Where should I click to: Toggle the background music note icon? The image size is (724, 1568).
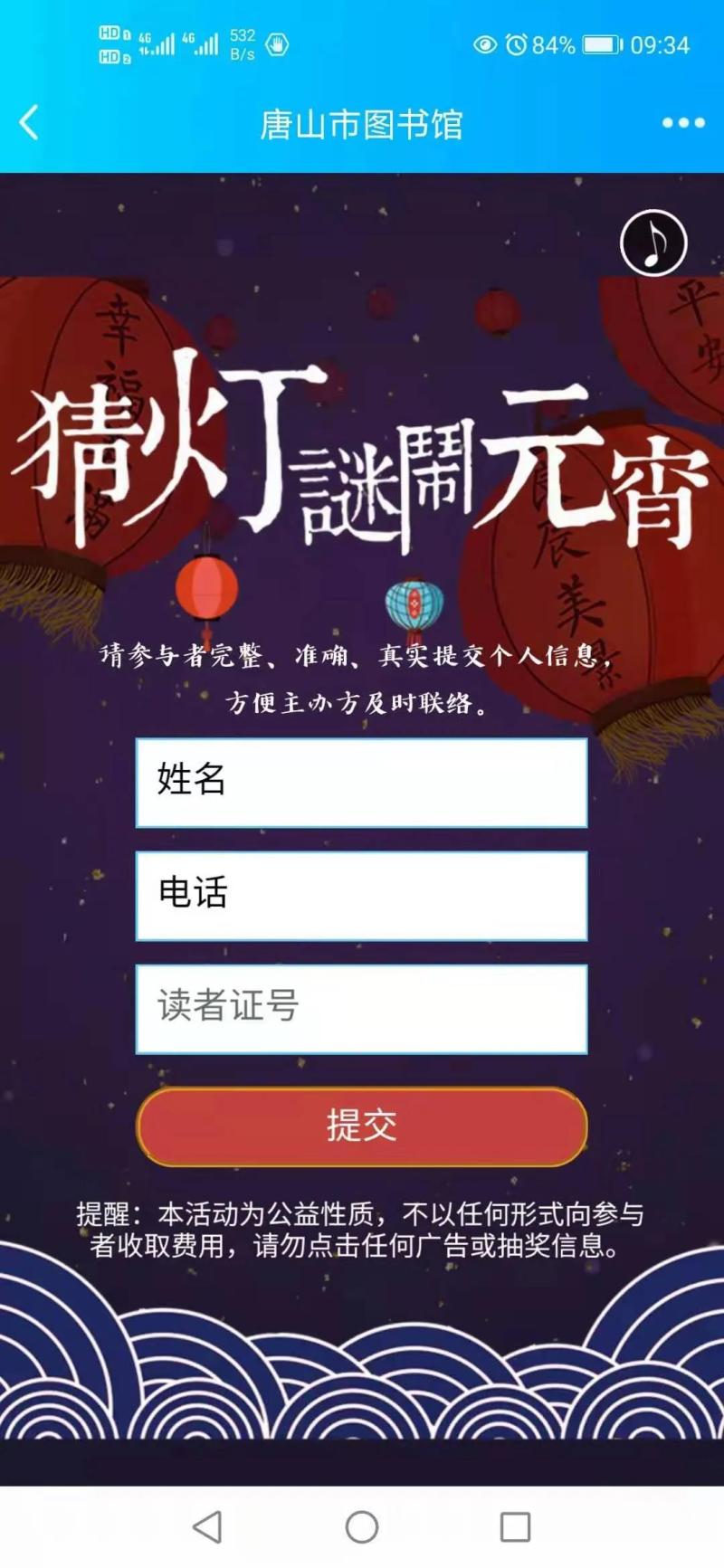pyautogui.click(x=653, y=242)
